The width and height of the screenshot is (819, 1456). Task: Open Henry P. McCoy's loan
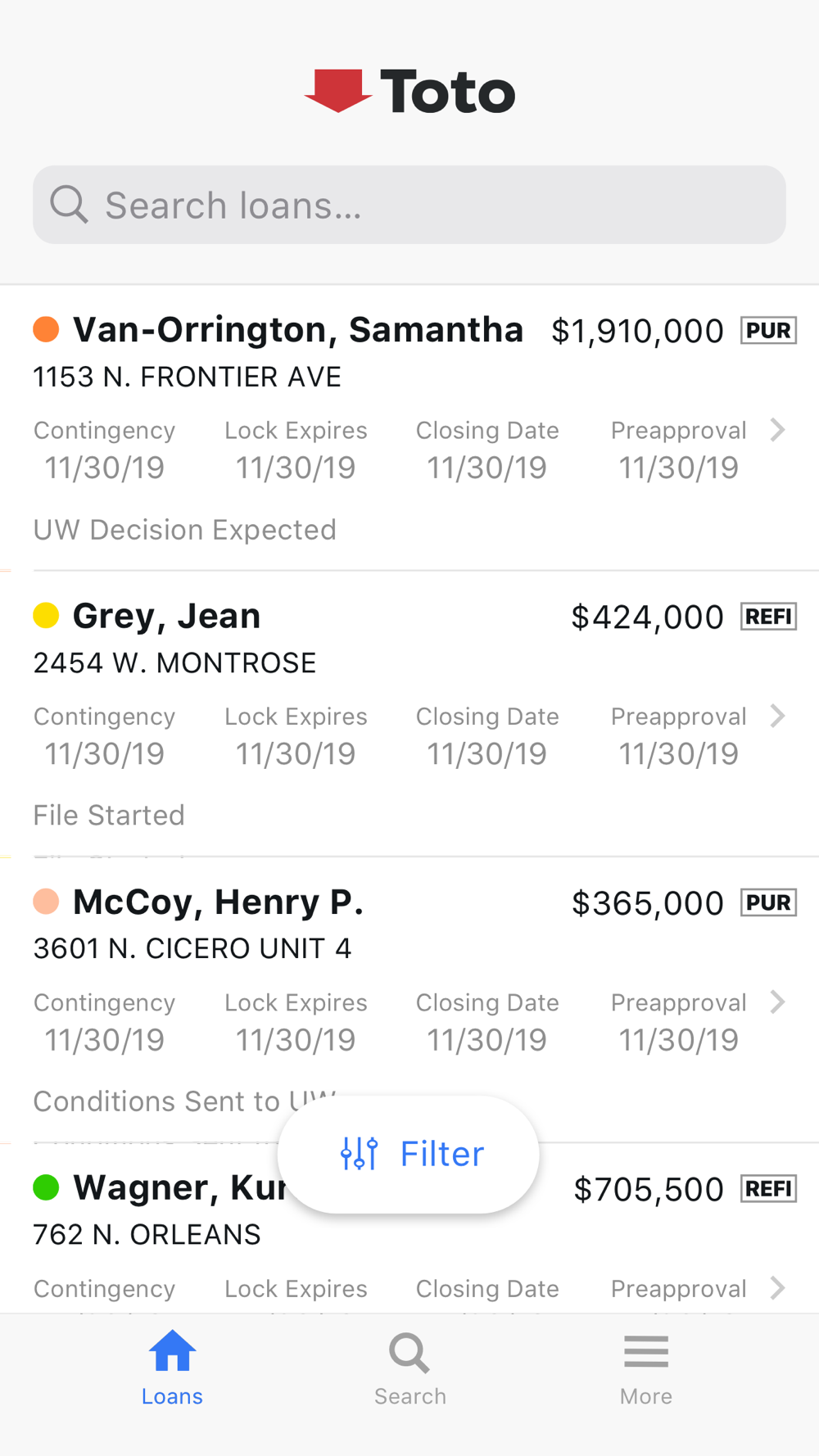point(409,1000)
